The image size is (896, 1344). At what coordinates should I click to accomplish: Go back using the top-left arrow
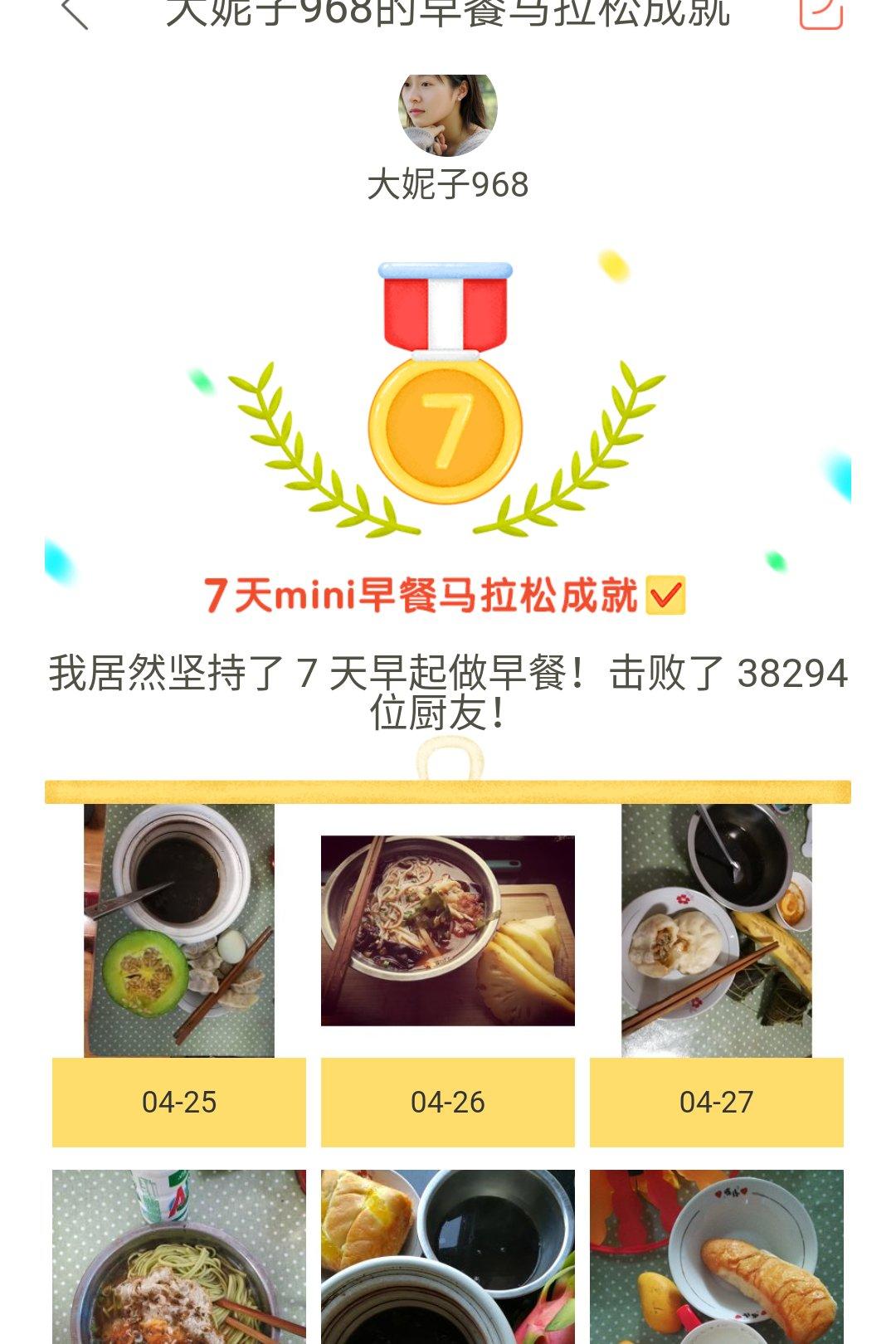tap(75, 13)
